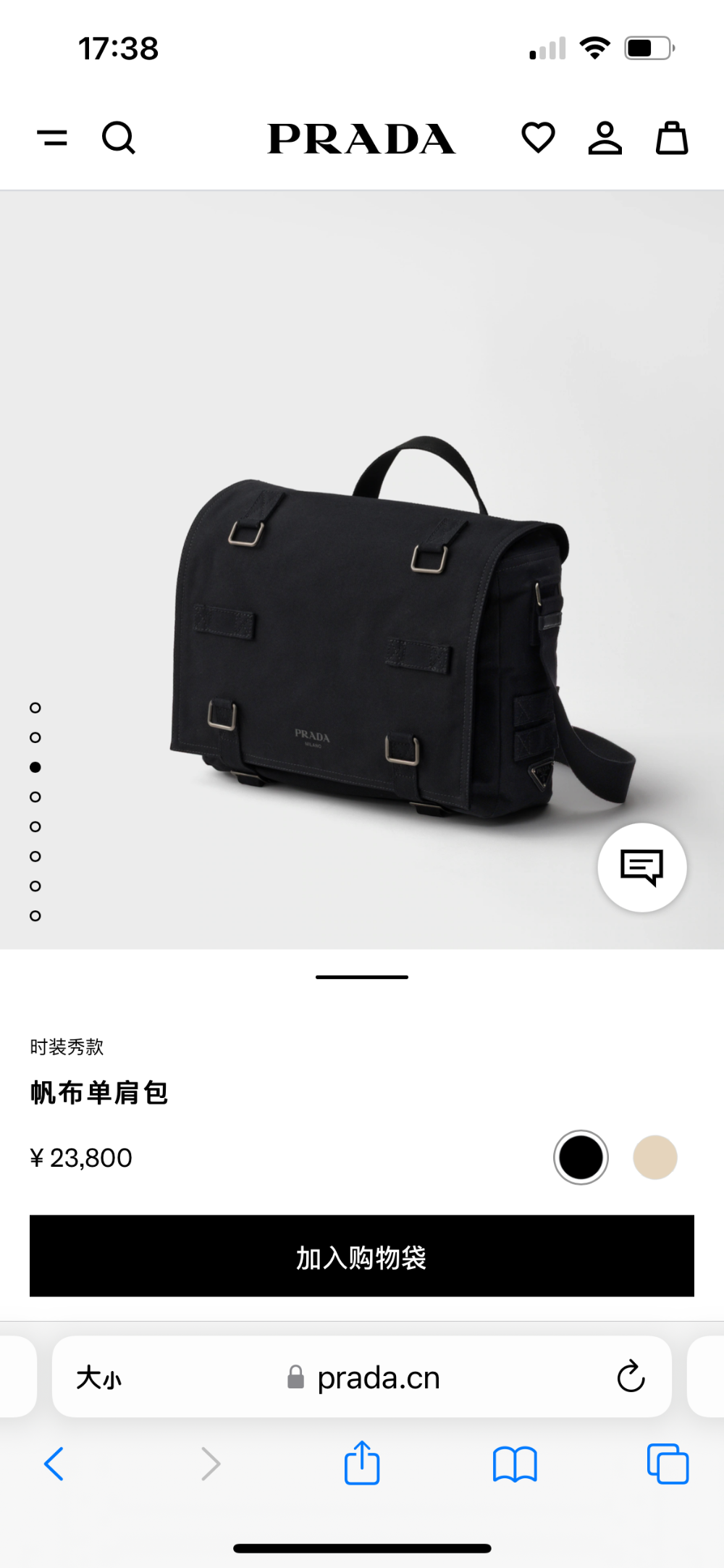724x1568 pixels.
Task: Open the 大小 page settings button
Action: point(99,1378)
